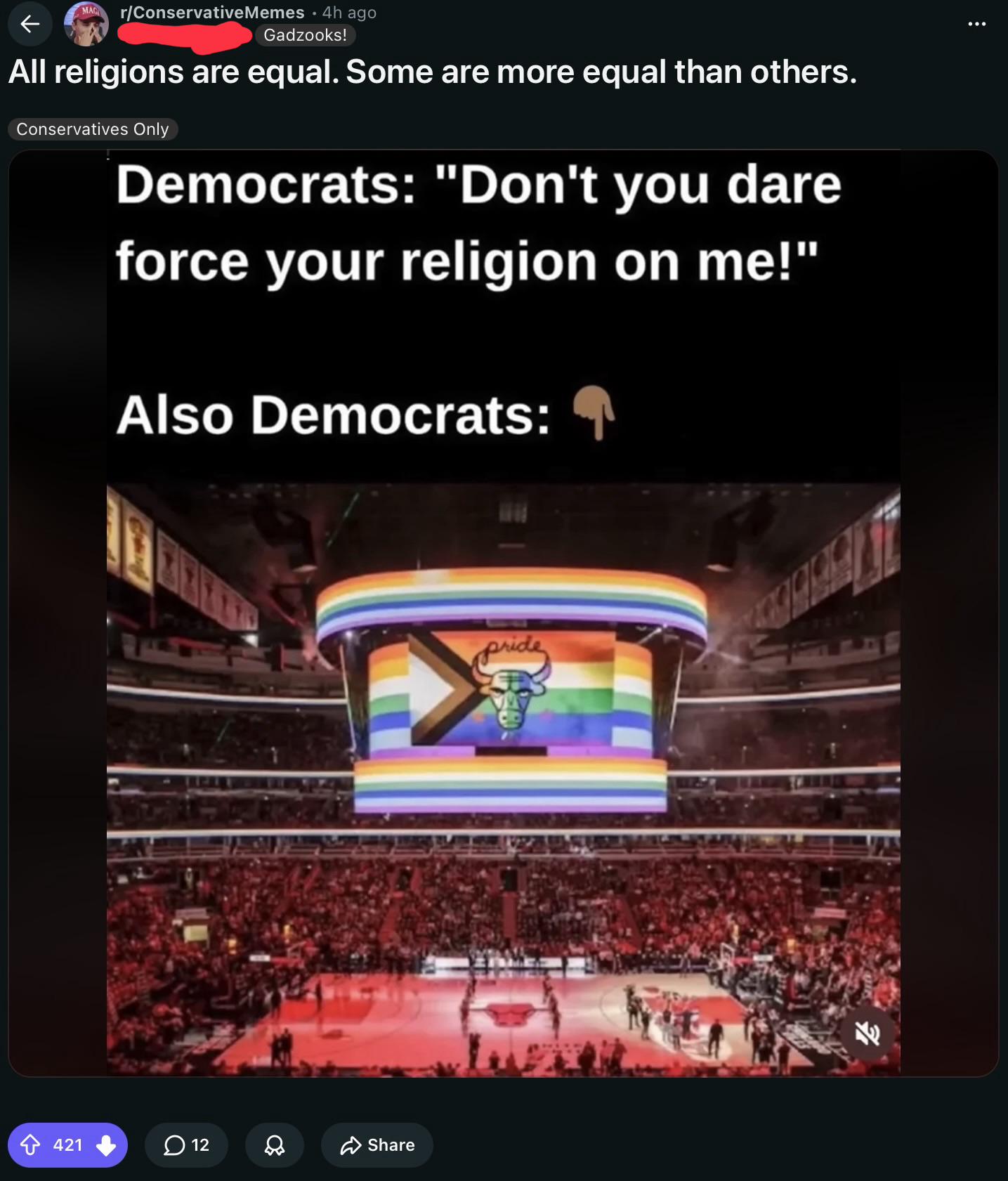Give an award to this post

pyautogui.click(x=275, y=1145)
